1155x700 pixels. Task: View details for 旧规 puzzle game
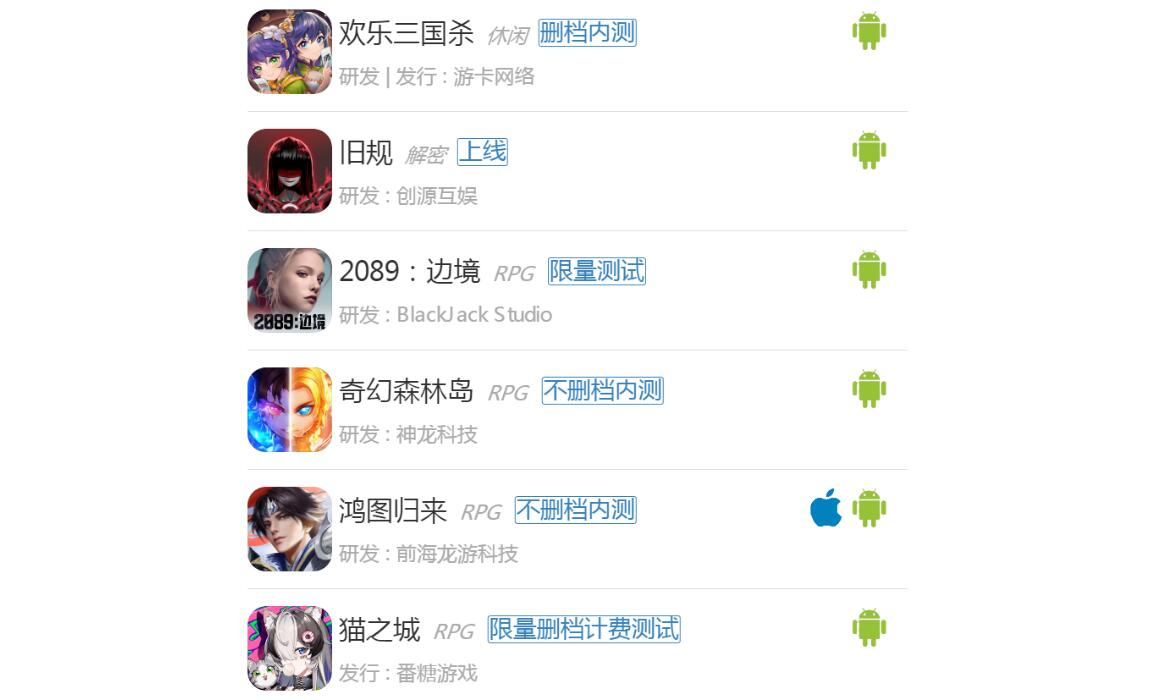pyautogui.click(x=366, y=153)
